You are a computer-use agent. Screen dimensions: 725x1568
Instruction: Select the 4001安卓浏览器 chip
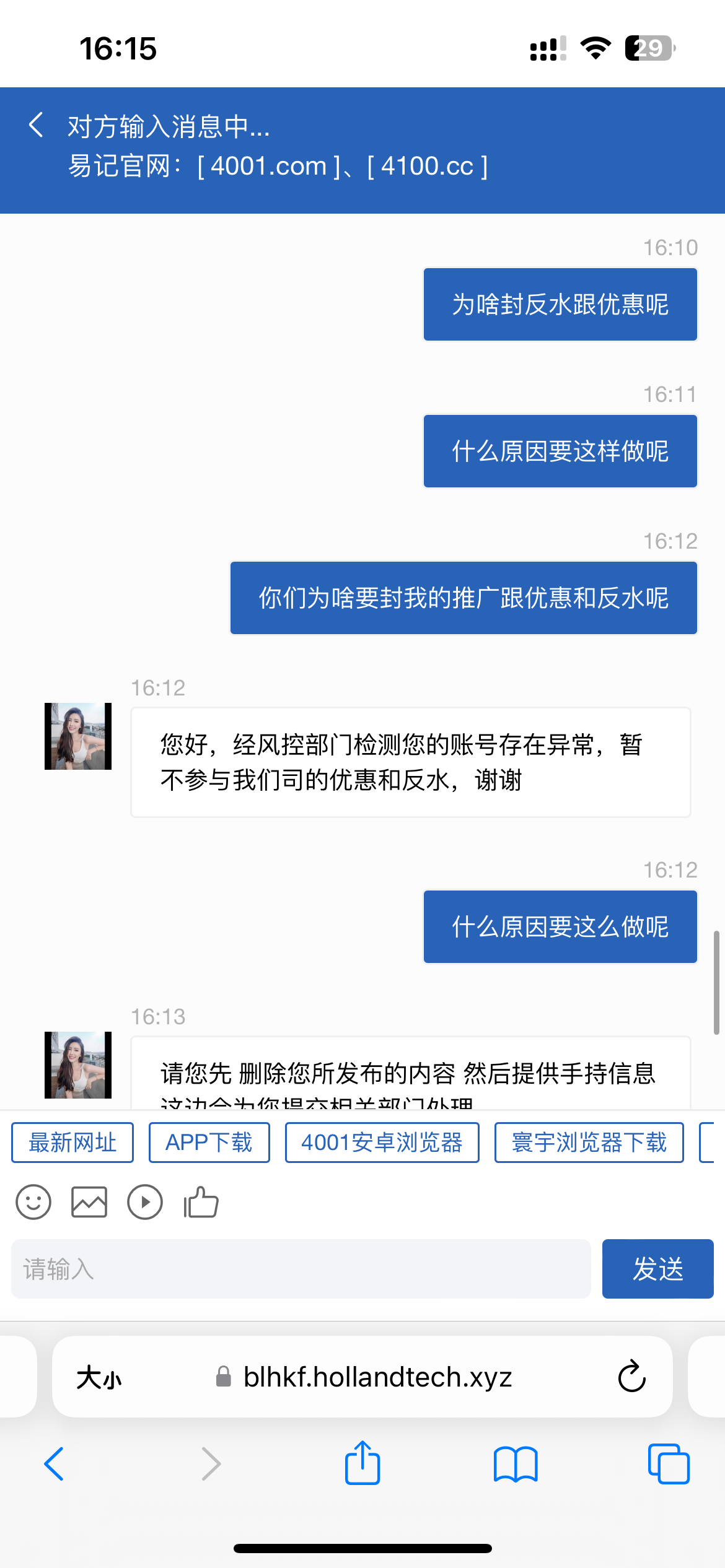382,1143
